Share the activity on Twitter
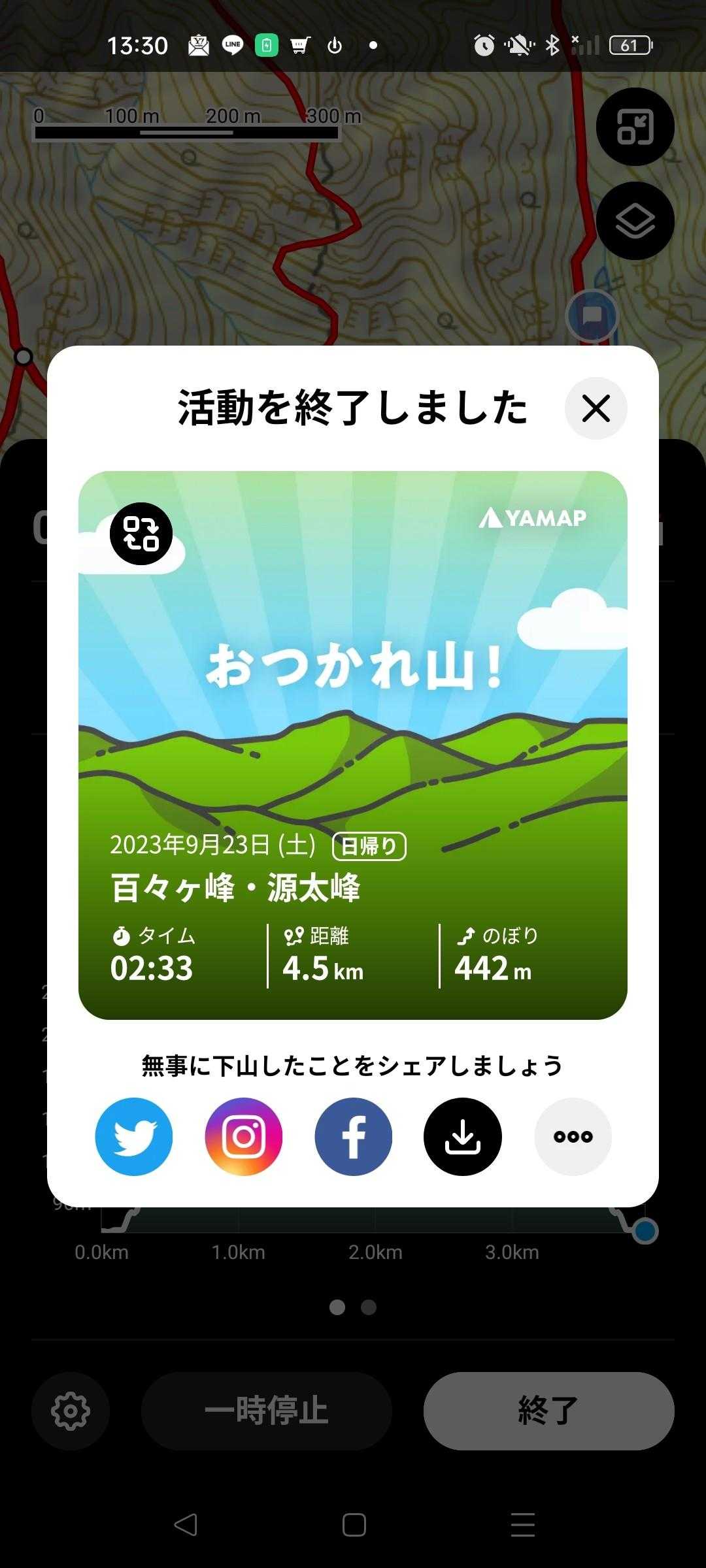 [134, 1137]
